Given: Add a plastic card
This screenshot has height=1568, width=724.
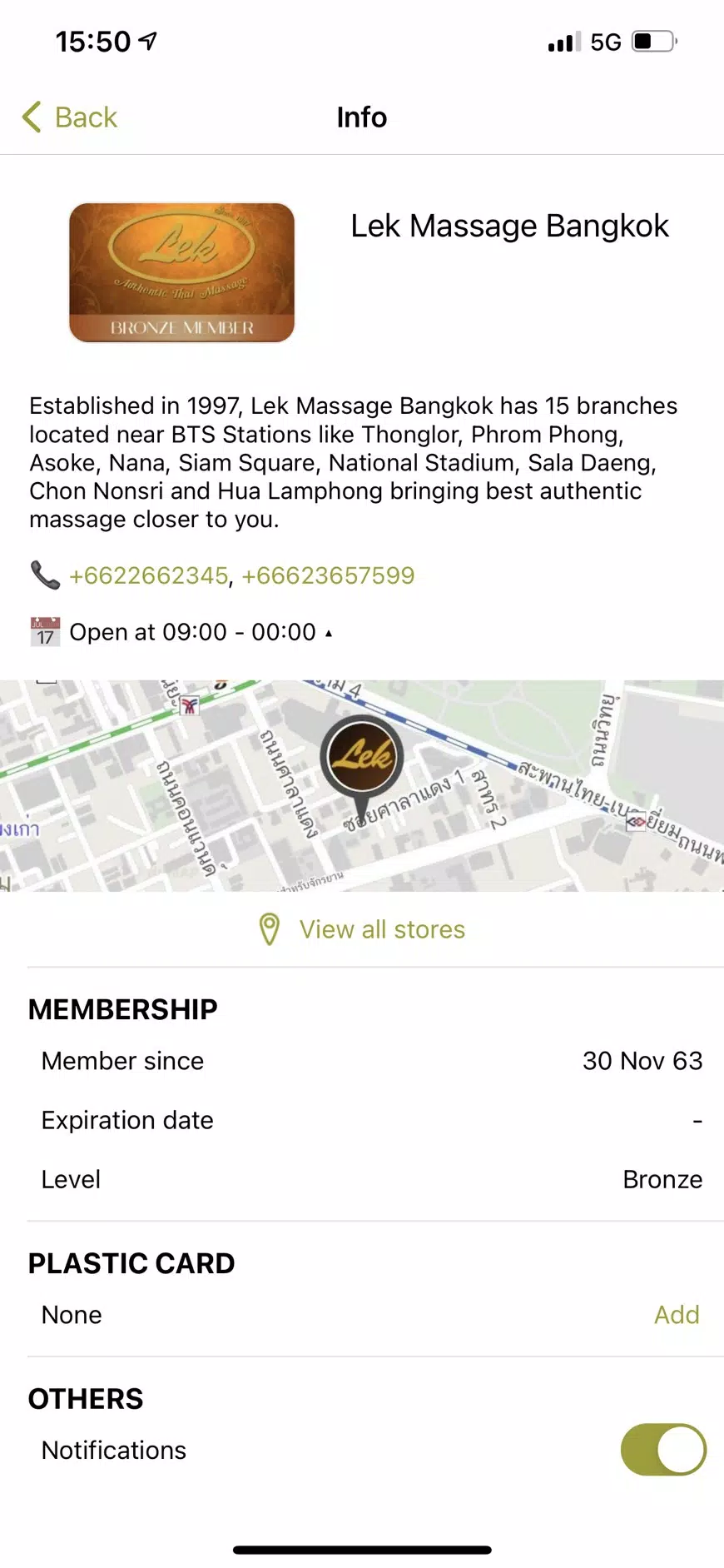Looking at the screenshot, I should (677, 1314).
